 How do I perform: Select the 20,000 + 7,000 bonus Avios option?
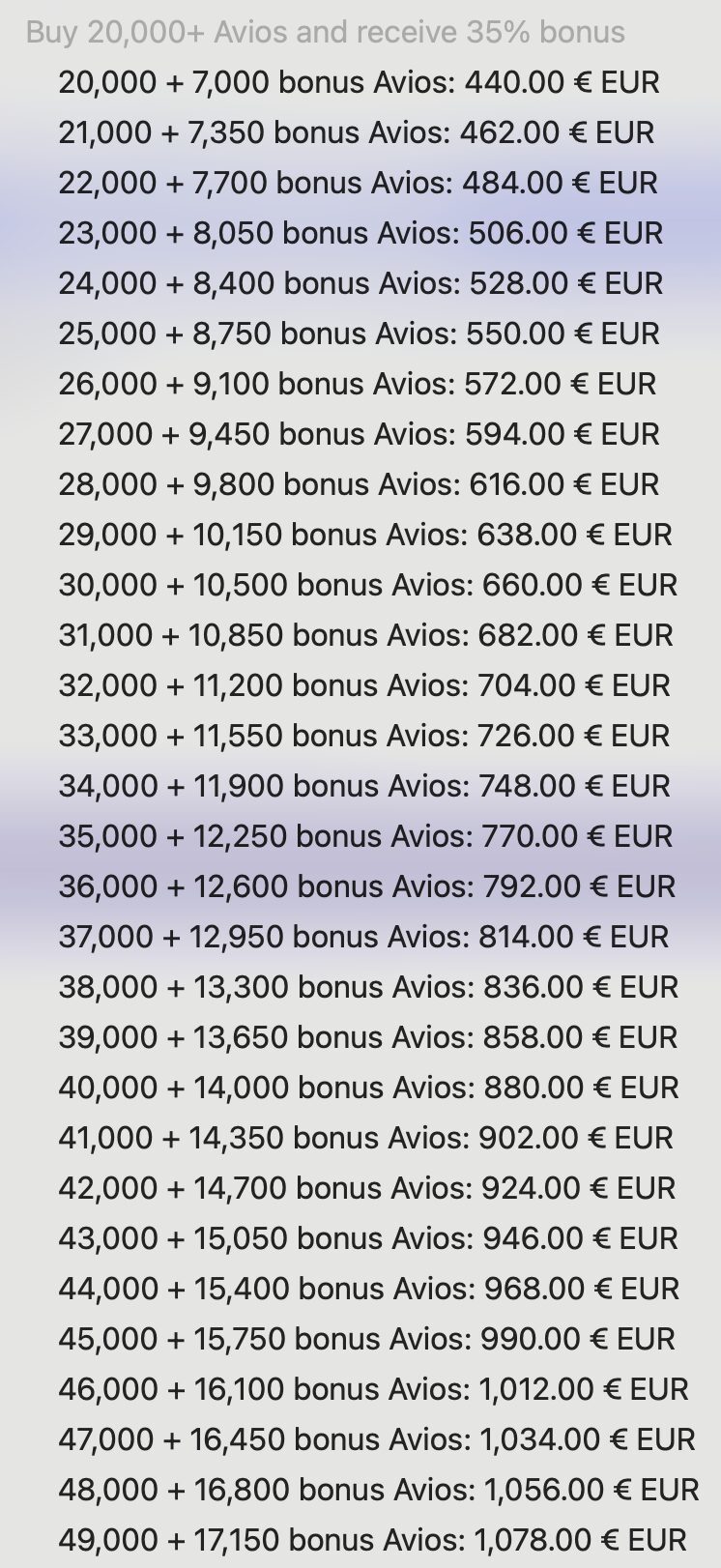click(359, 82)
